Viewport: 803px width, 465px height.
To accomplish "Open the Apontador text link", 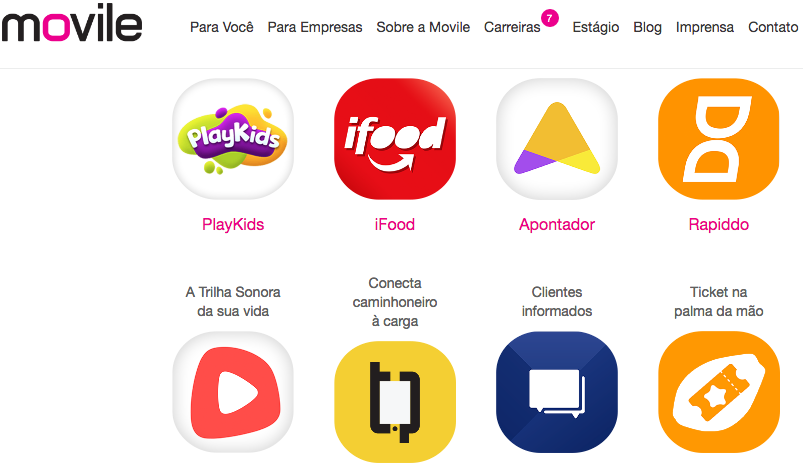I will 557,225.
